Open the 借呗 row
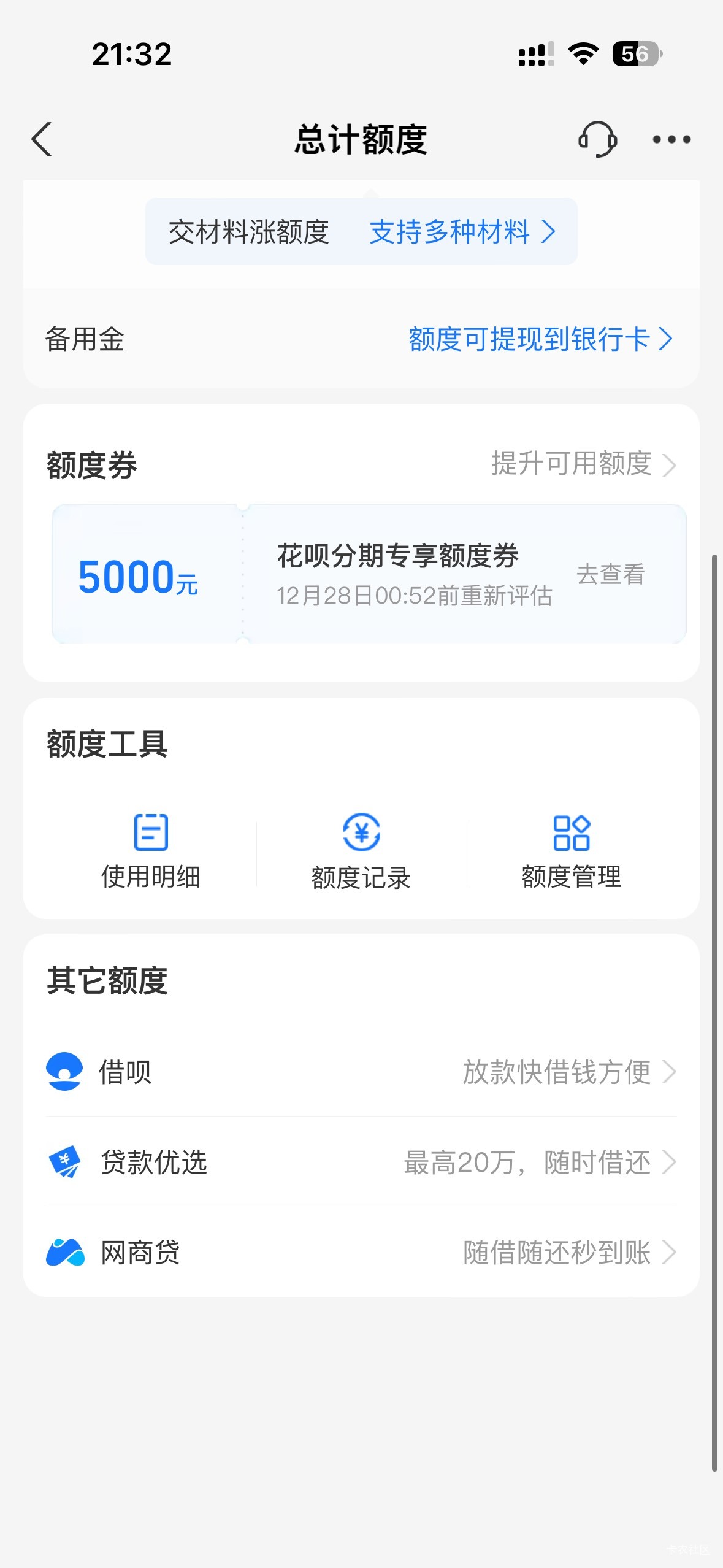Screen dimensions: 723x1568 (x=361, y=1072)
